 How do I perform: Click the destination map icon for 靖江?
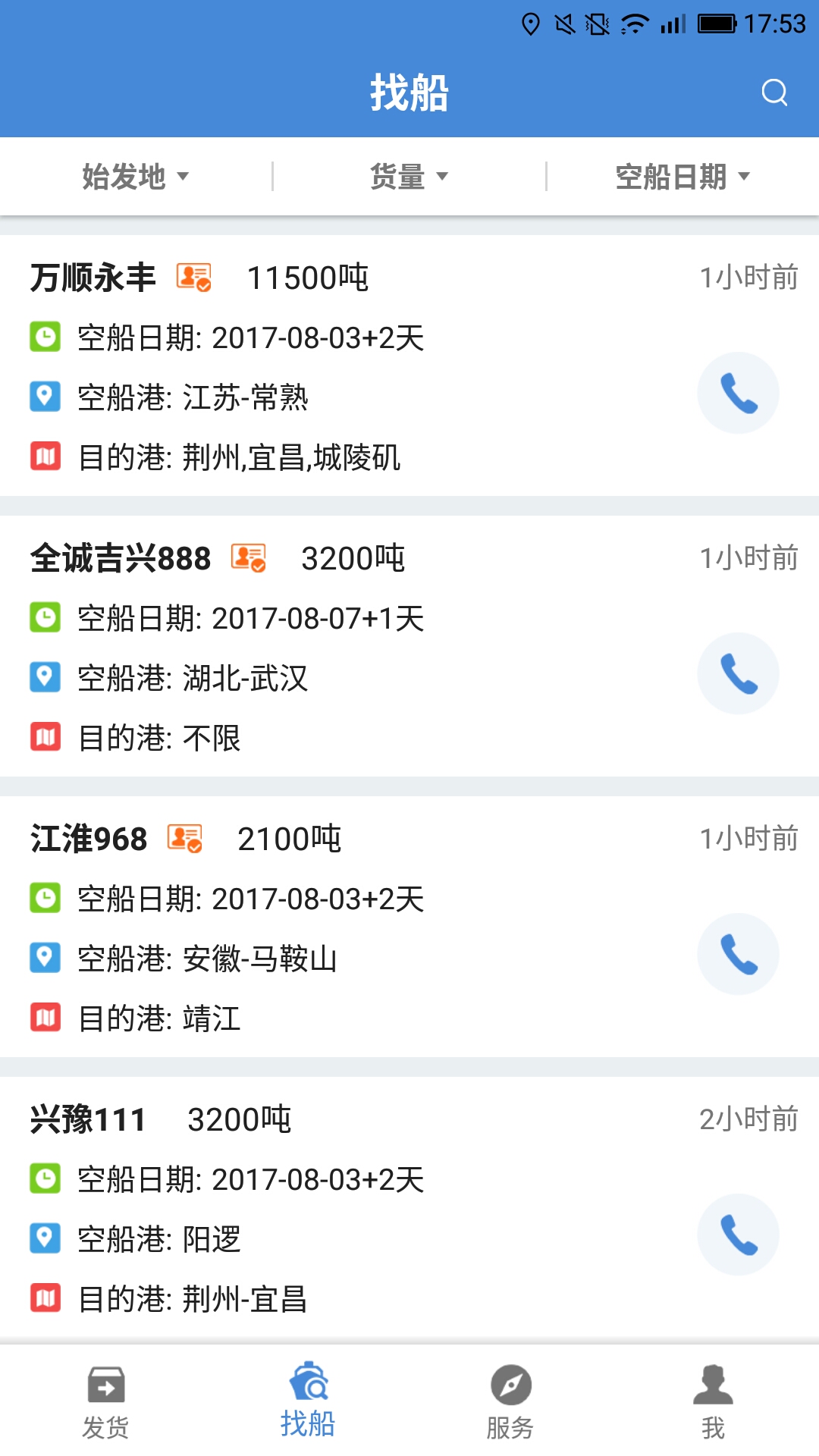(x=45, y=1018)
